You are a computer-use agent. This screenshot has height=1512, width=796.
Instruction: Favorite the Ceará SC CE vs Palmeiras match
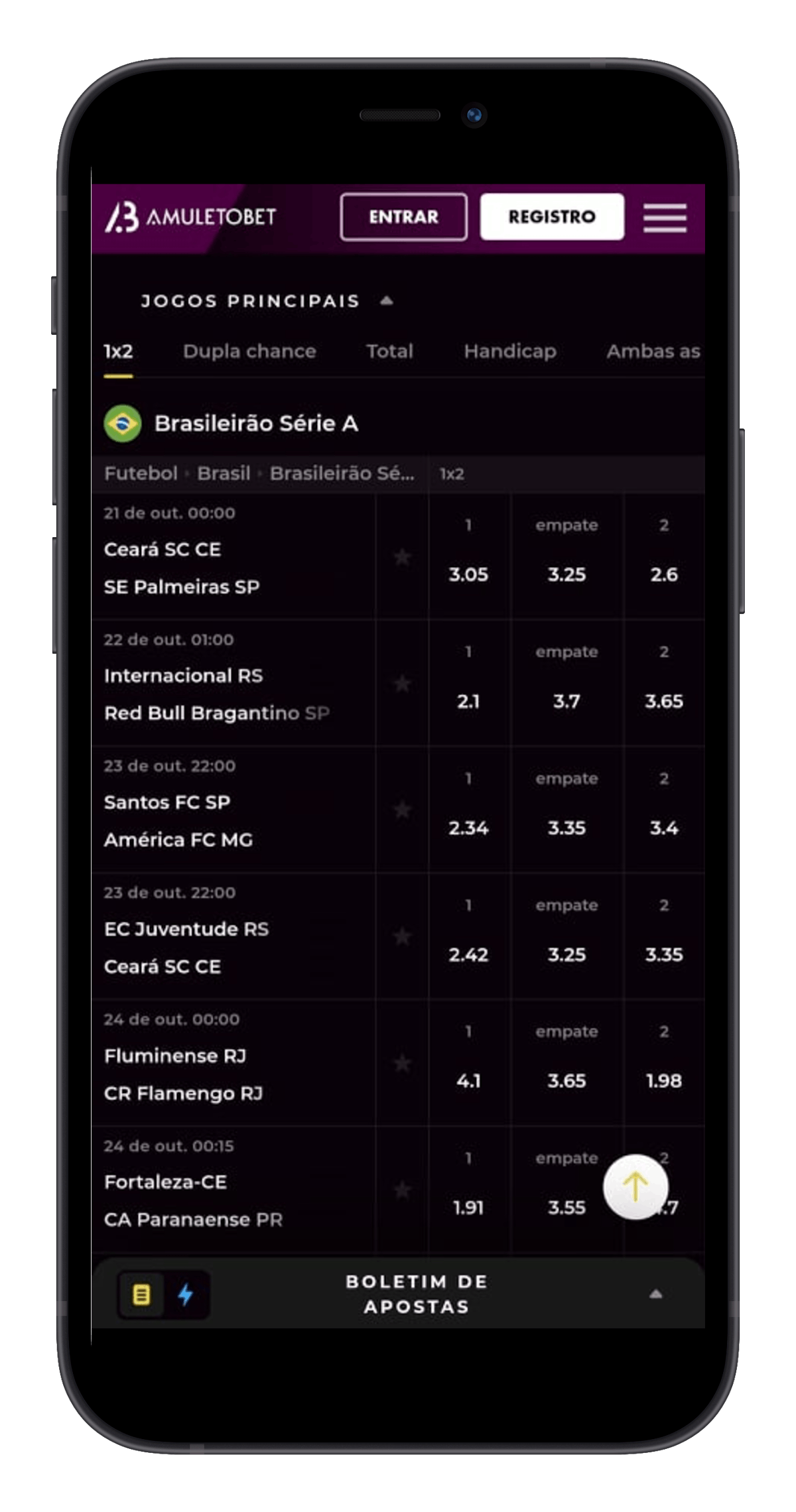(402, 557)
